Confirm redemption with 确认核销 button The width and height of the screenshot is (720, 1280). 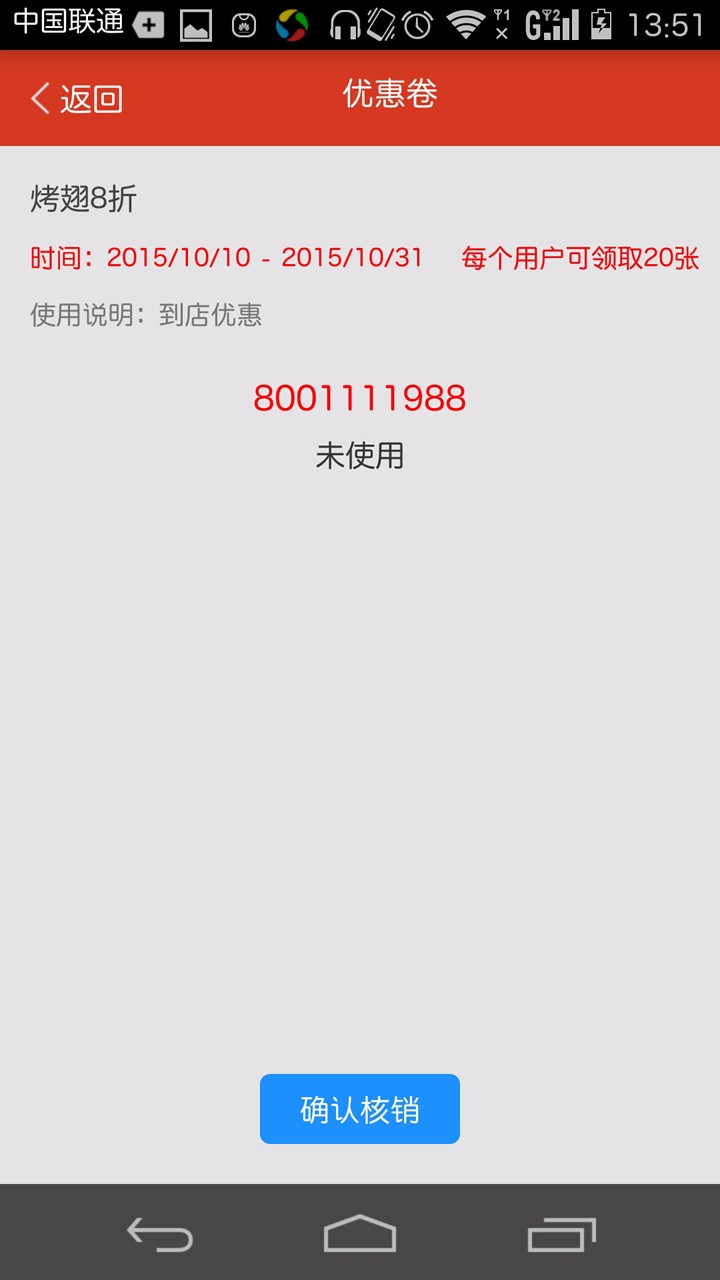pyautogui.click(x=360, y=1109)
